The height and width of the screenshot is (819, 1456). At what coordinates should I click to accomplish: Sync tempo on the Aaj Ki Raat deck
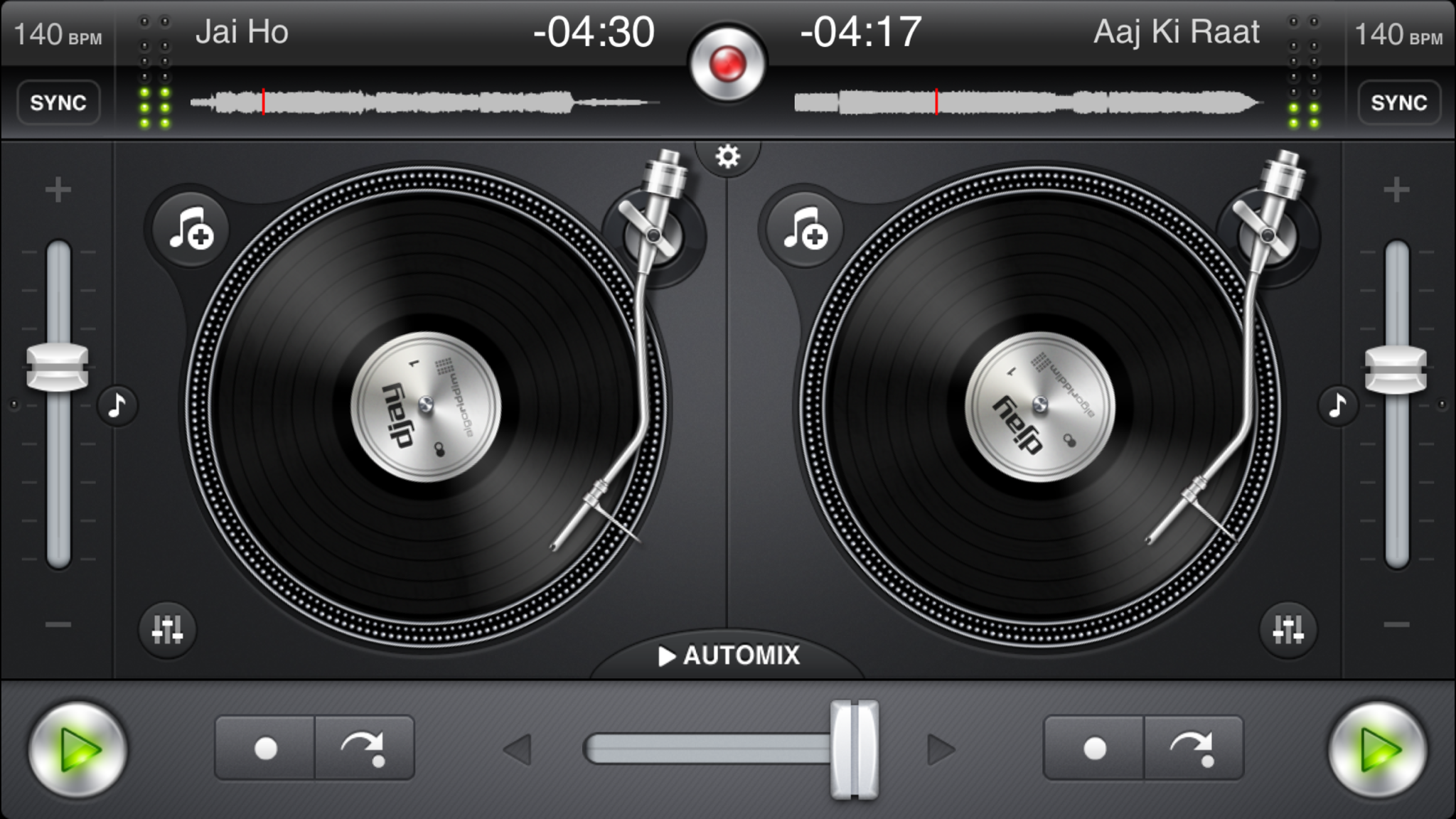tap(1398, 103)
